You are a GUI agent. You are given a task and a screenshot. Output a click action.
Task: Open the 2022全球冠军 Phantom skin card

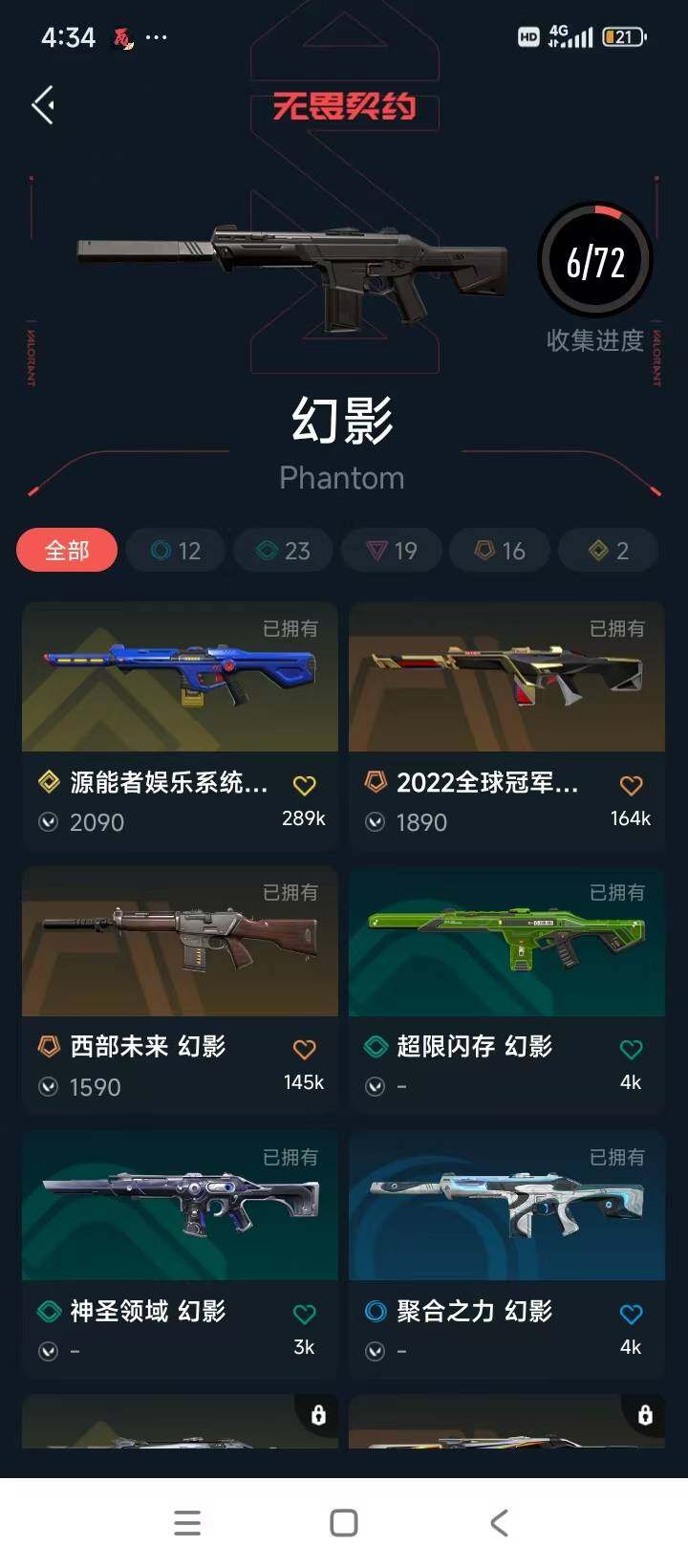(505, 679)
